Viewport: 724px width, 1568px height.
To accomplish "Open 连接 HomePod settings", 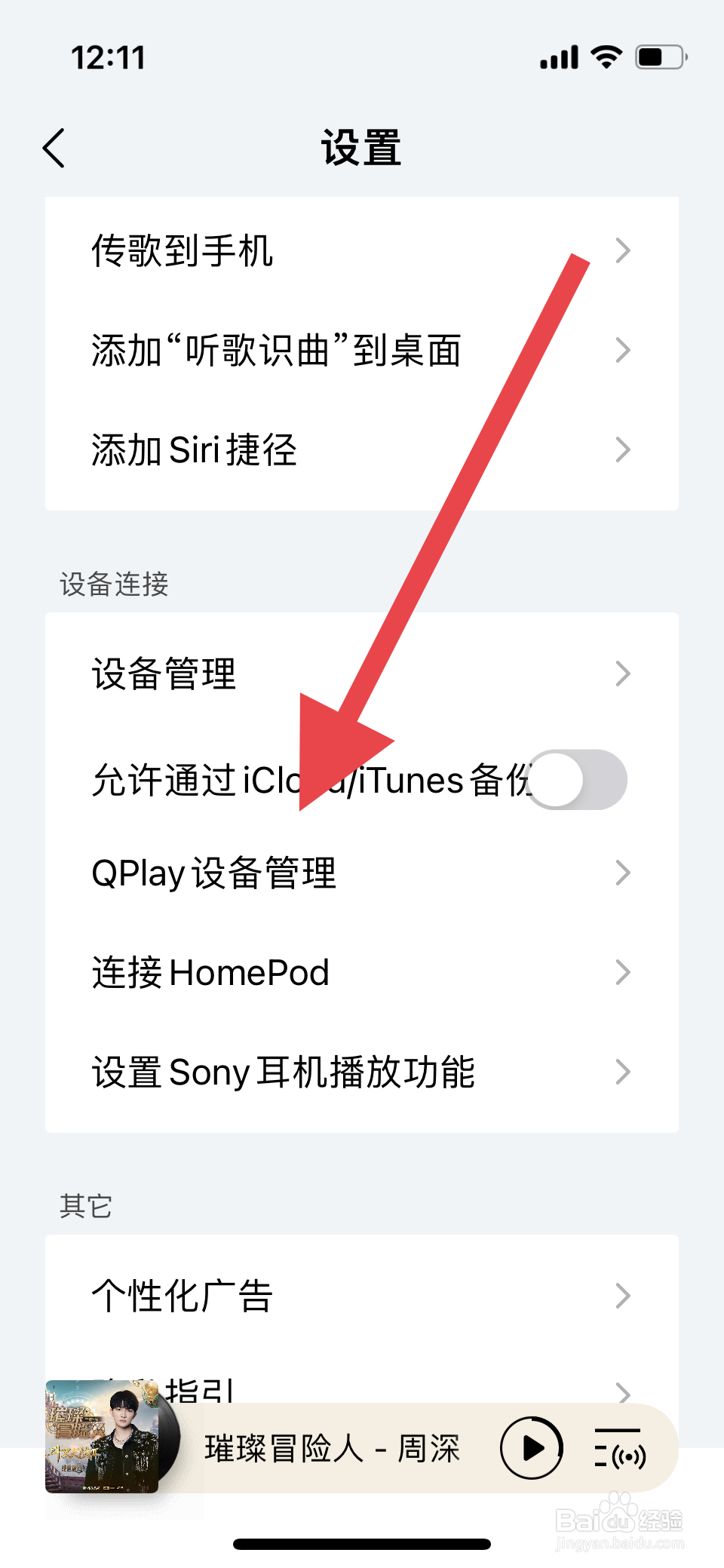I will pos(362,972).
